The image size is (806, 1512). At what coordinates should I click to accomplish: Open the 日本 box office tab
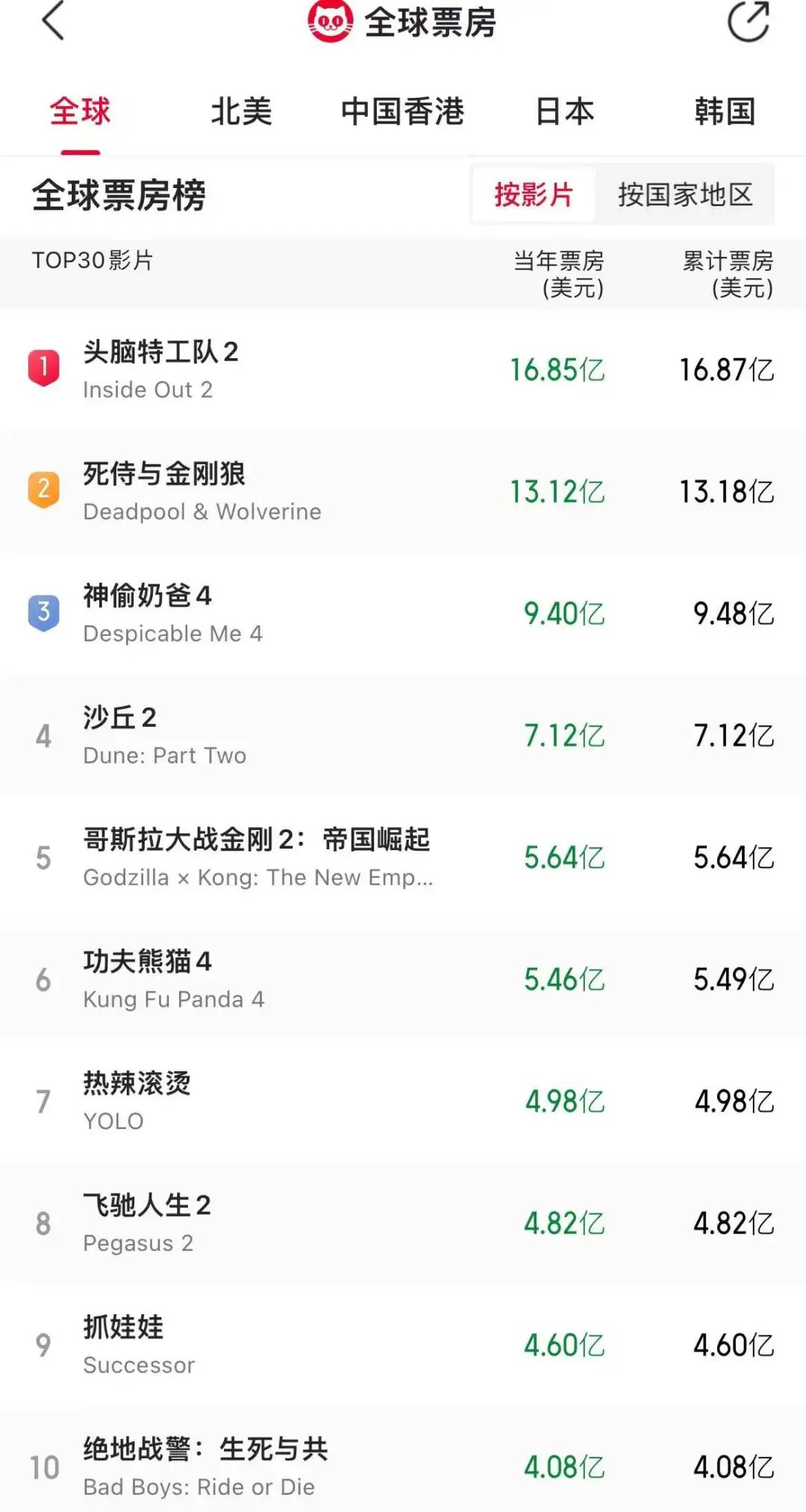coord(564,112)
